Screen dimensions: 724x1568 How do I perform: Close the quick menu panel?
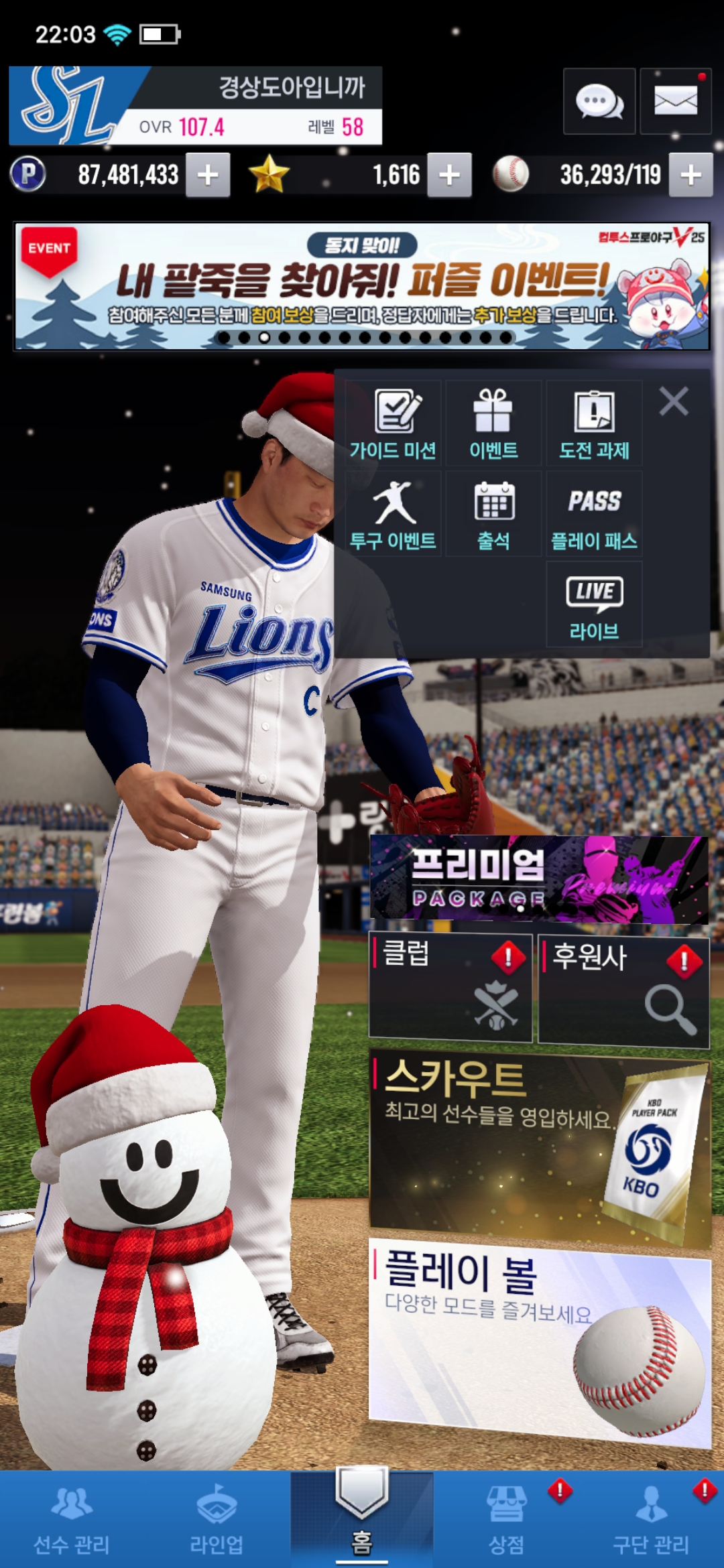point(674,401)
